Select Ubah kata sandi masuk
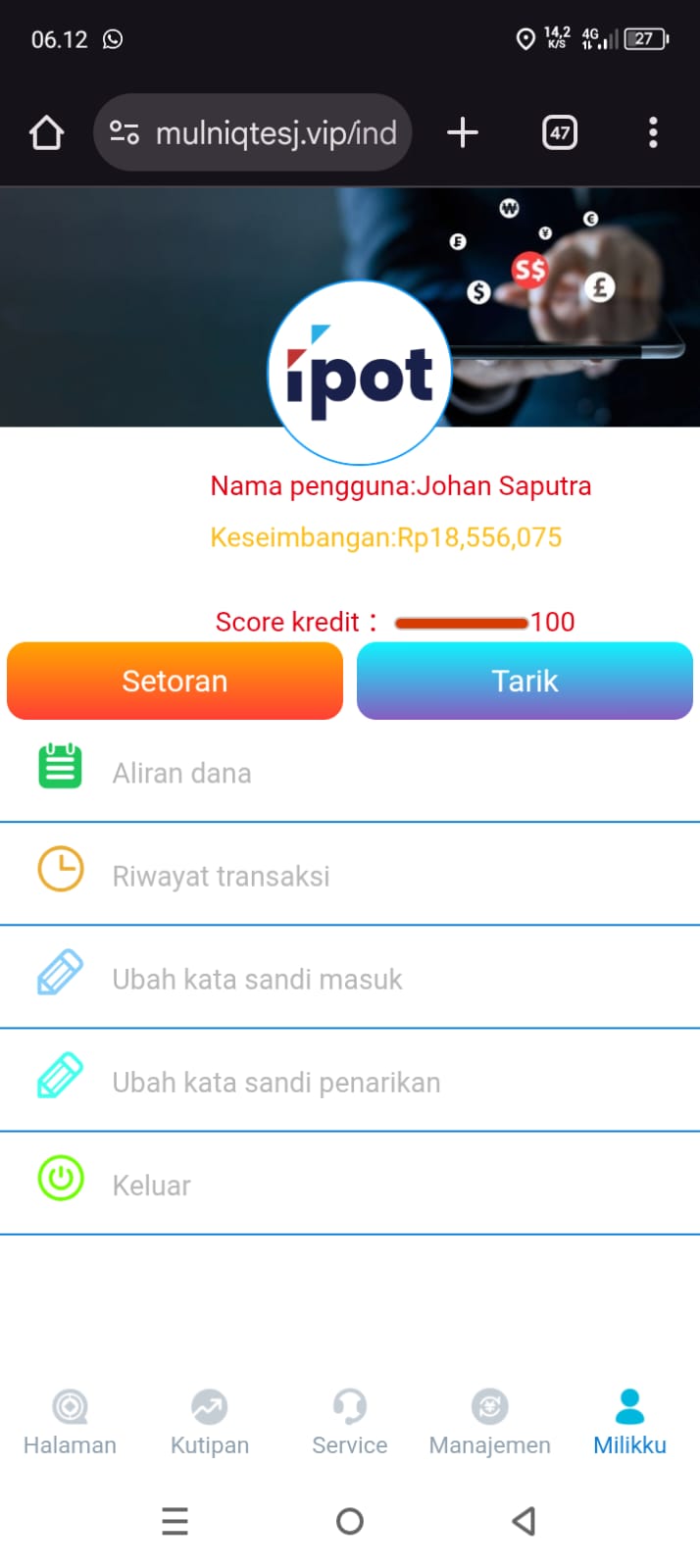 click(257, 979)
